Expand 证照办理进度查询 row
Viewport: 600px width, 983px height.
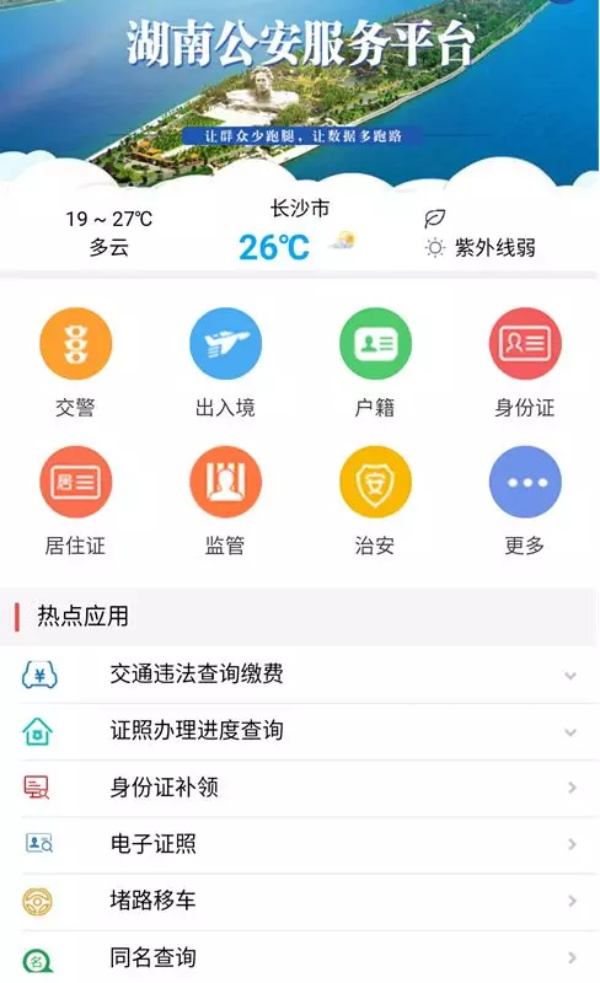tap(300, 731)
